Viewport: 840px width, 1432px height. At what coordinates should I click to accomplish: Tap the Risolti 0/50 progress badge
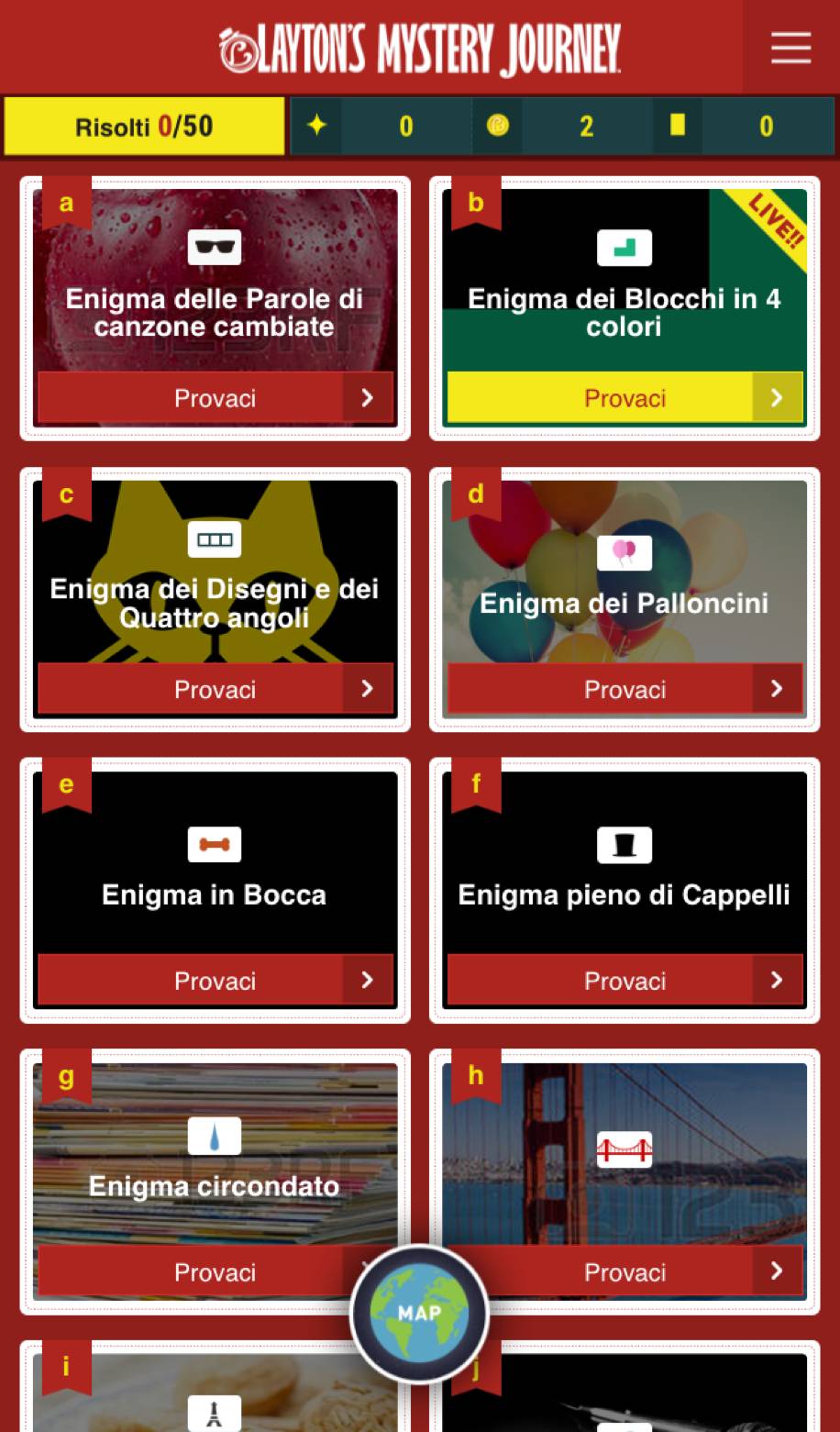pos(144,126)
